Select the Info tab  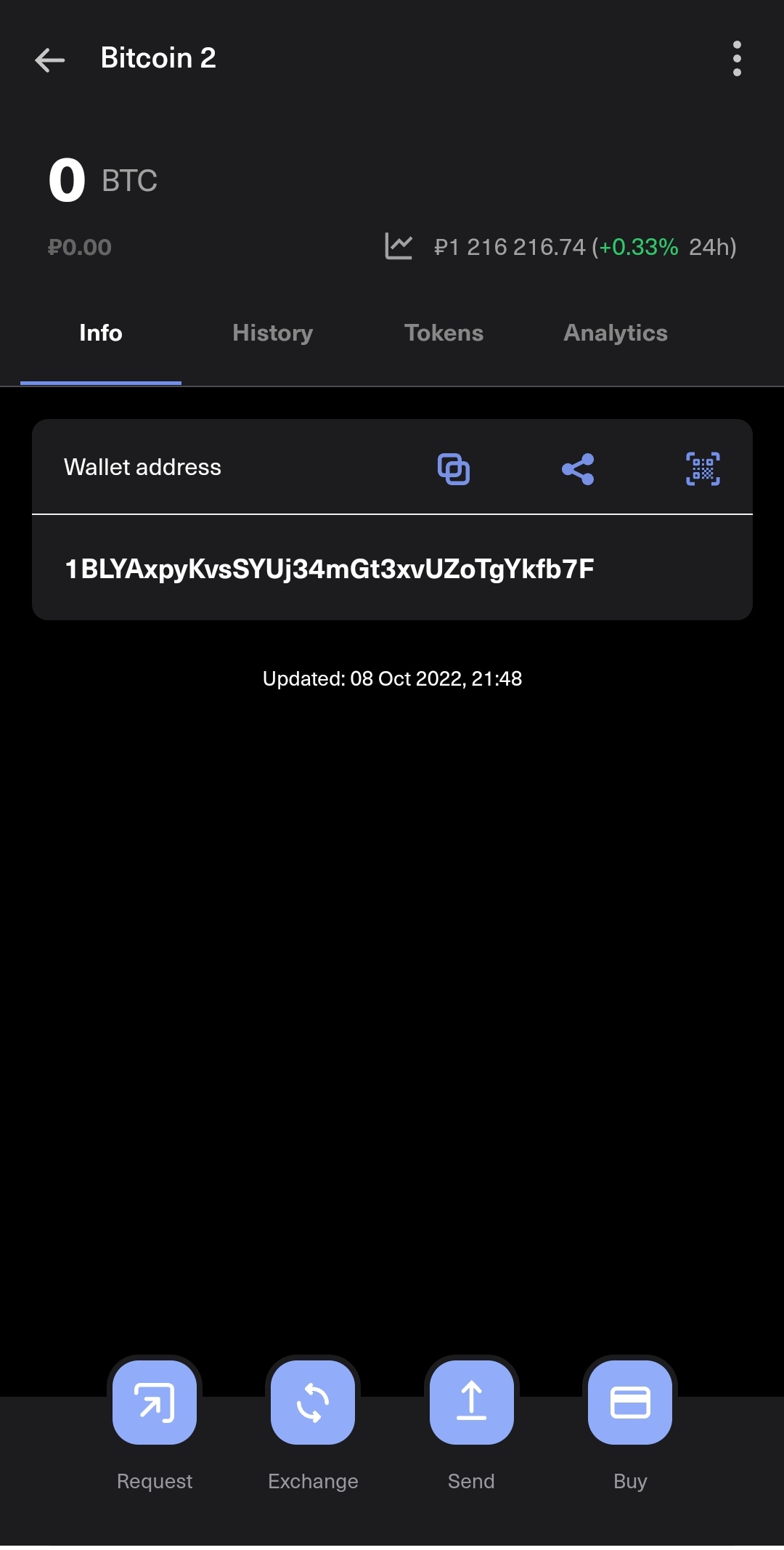point(101,333)
